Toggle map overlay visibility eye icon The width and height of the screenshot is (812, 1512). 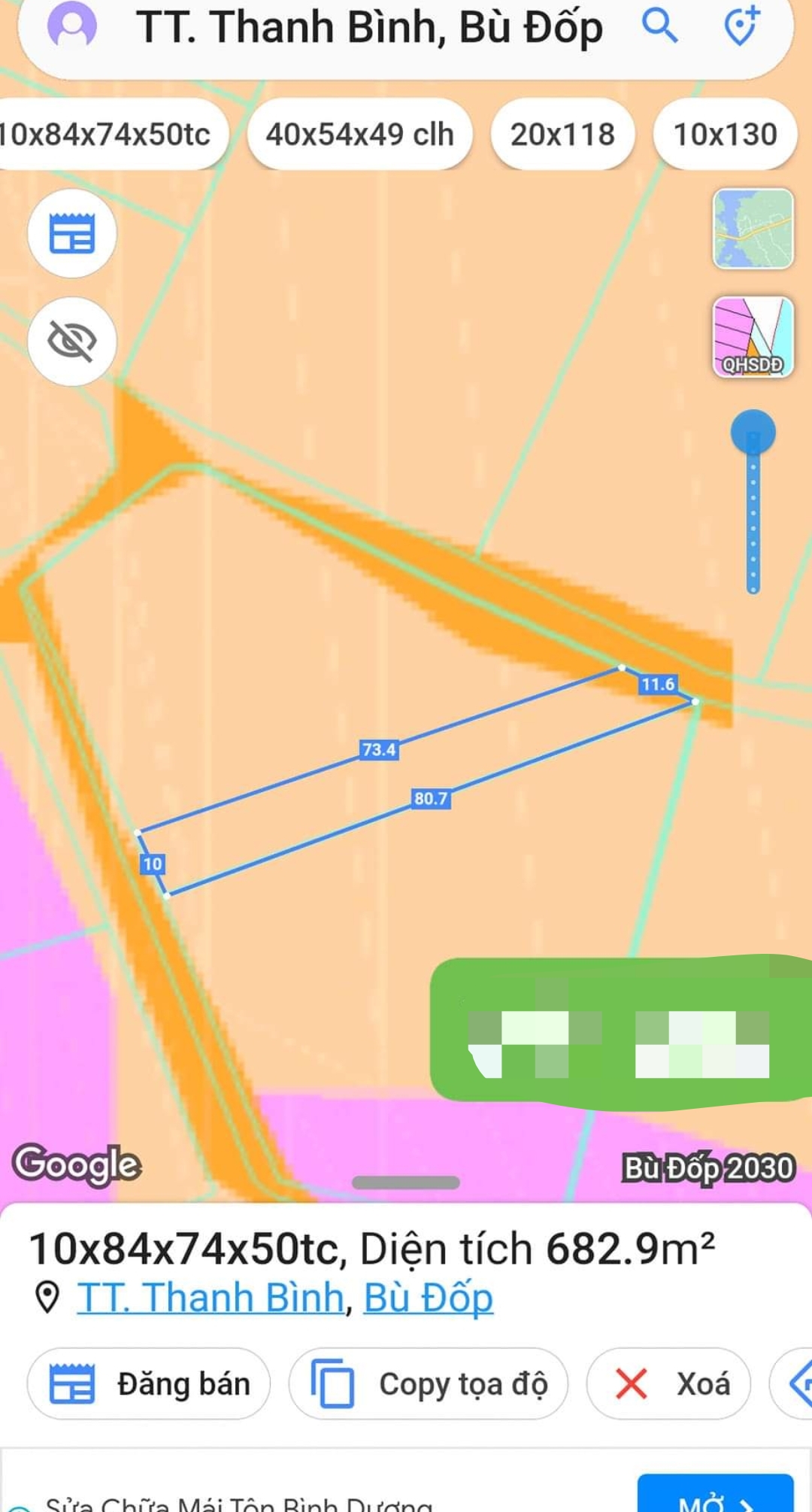pos(72,342)
